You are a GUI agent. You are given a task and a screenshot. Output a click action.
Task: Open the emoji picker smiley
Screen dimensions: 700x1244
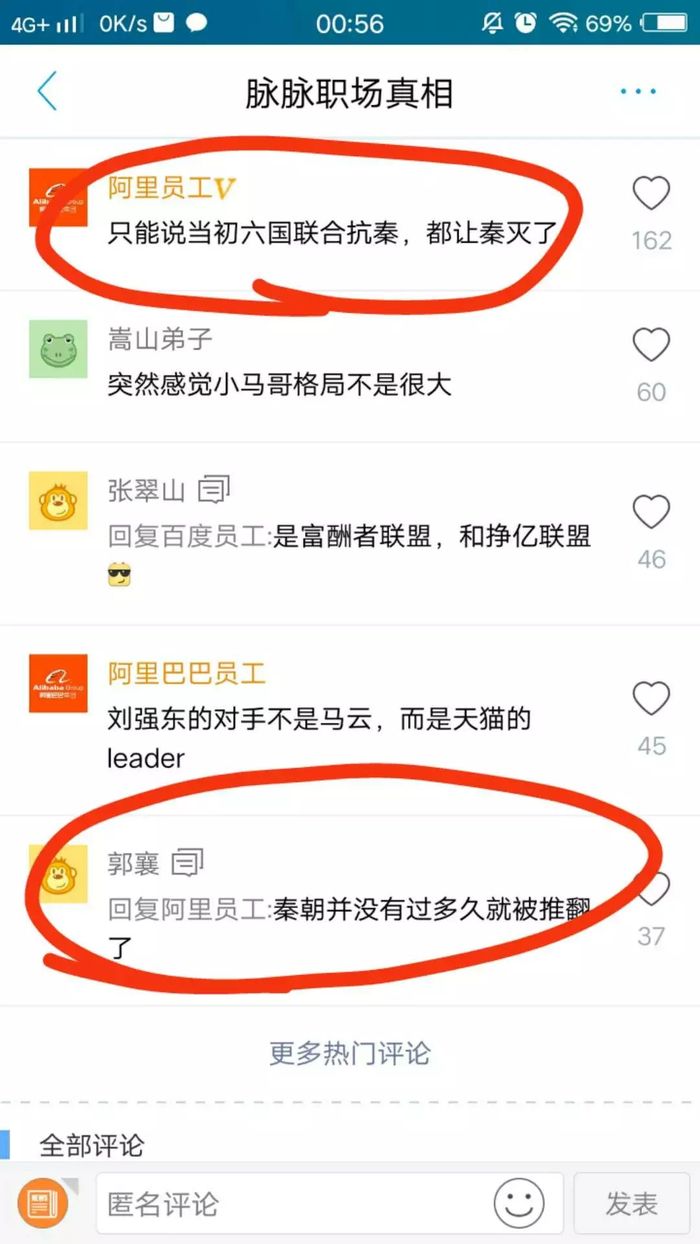tap(519, 1203)
